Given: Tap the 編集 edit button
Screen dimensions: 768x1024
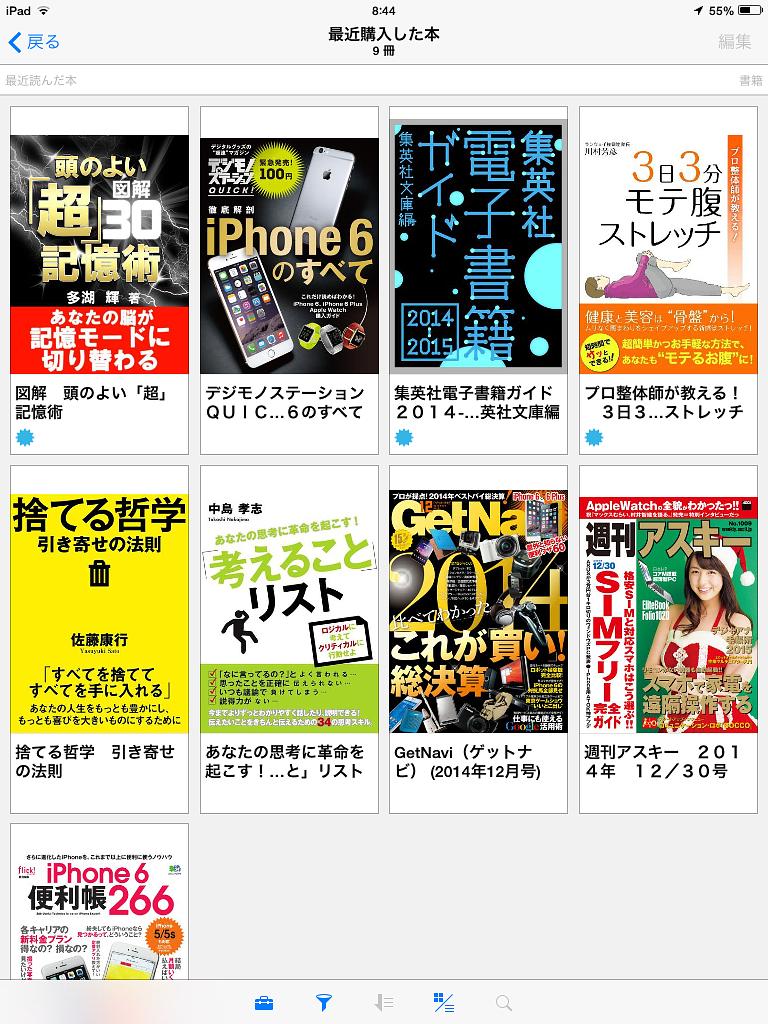Looking at the screenshot, I should tap(734, 41).
